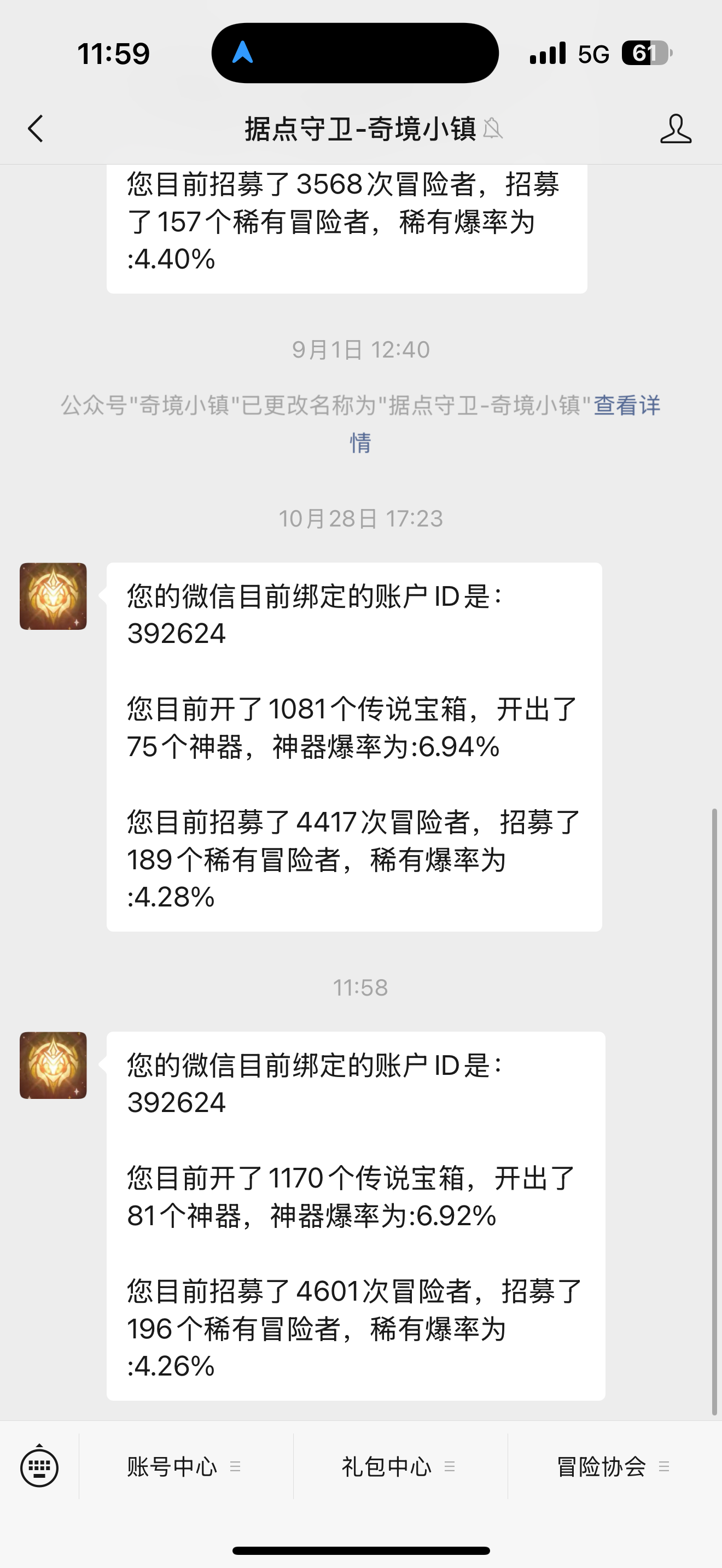The height and width of the screenshot is (1568, 722).
Task: Expand the 账号中心 menu
Action: [x=184, y=1467]
